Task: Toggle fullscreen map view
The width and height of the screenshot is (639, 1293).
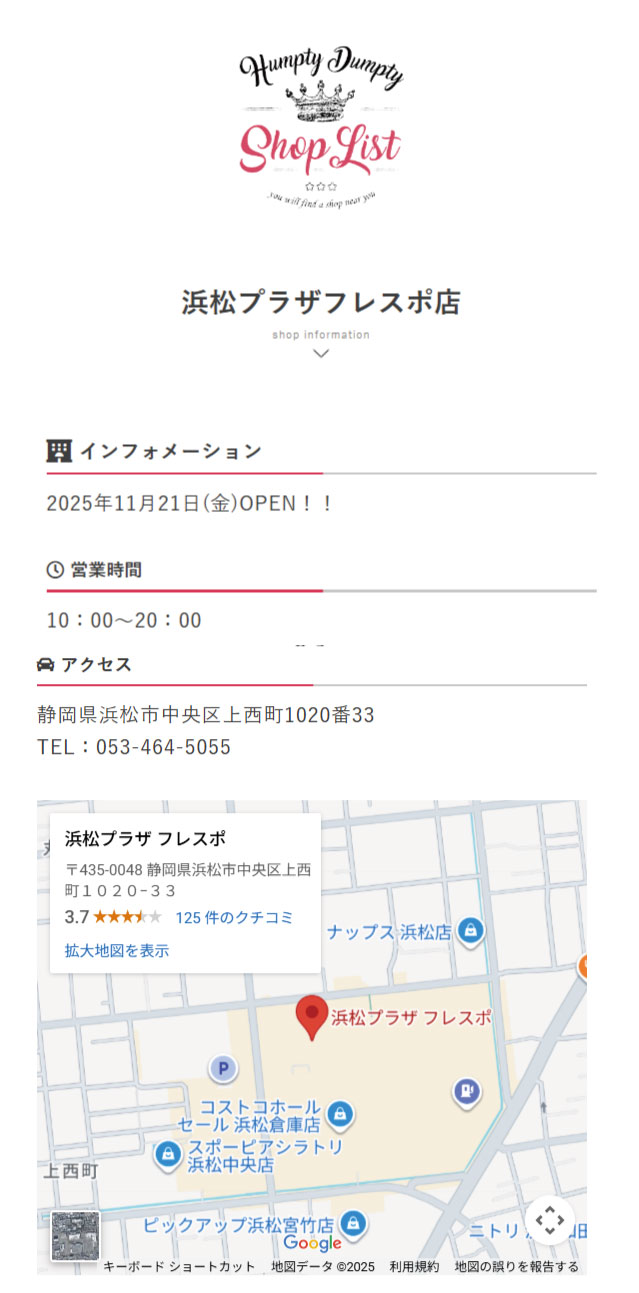Action: (x=550, y=1219)
